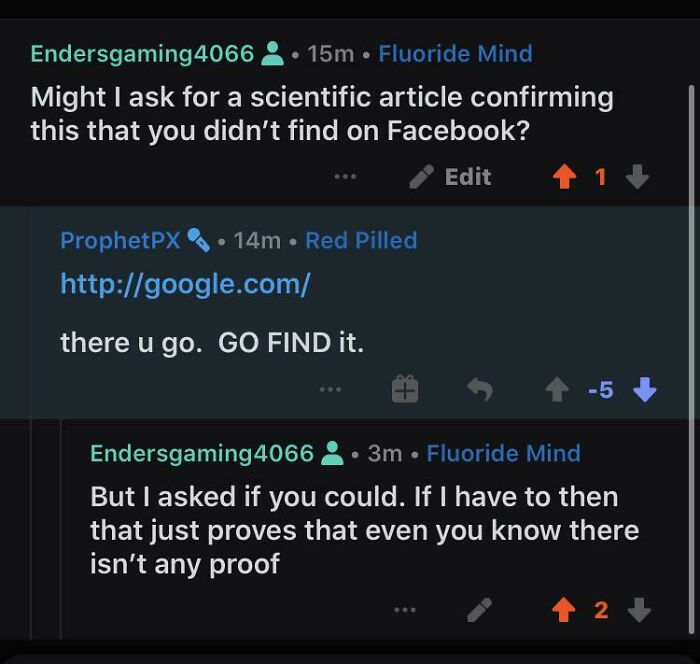Upvote the 'isn't any proof' reply

tap(565, 609)
